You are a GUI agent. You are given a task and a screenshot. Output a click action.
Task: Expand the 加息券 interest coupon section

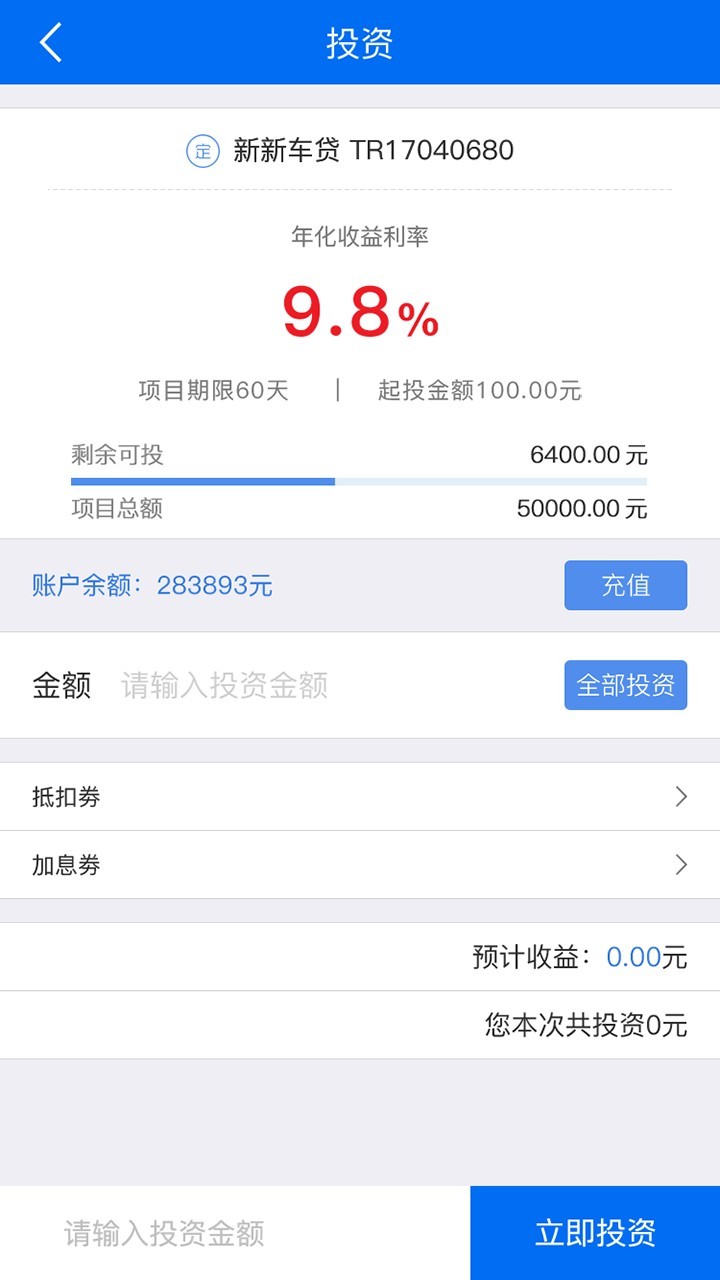(683, 865)
